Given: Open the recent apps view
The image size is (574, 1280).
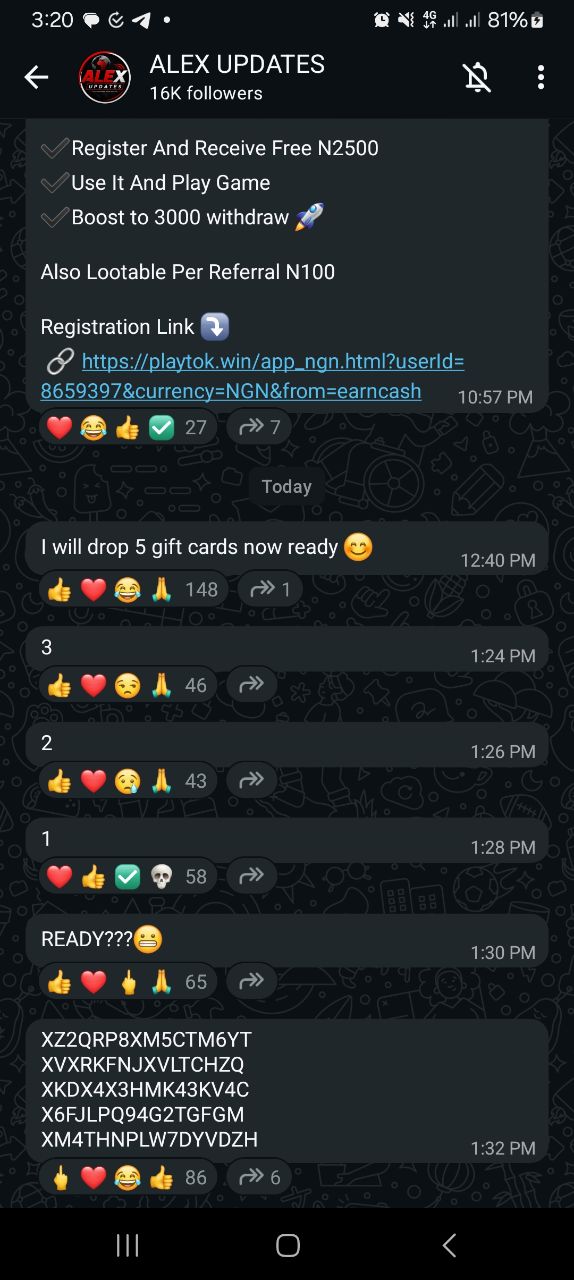Looking at the screenshot, I should [x=127, y=1245].
